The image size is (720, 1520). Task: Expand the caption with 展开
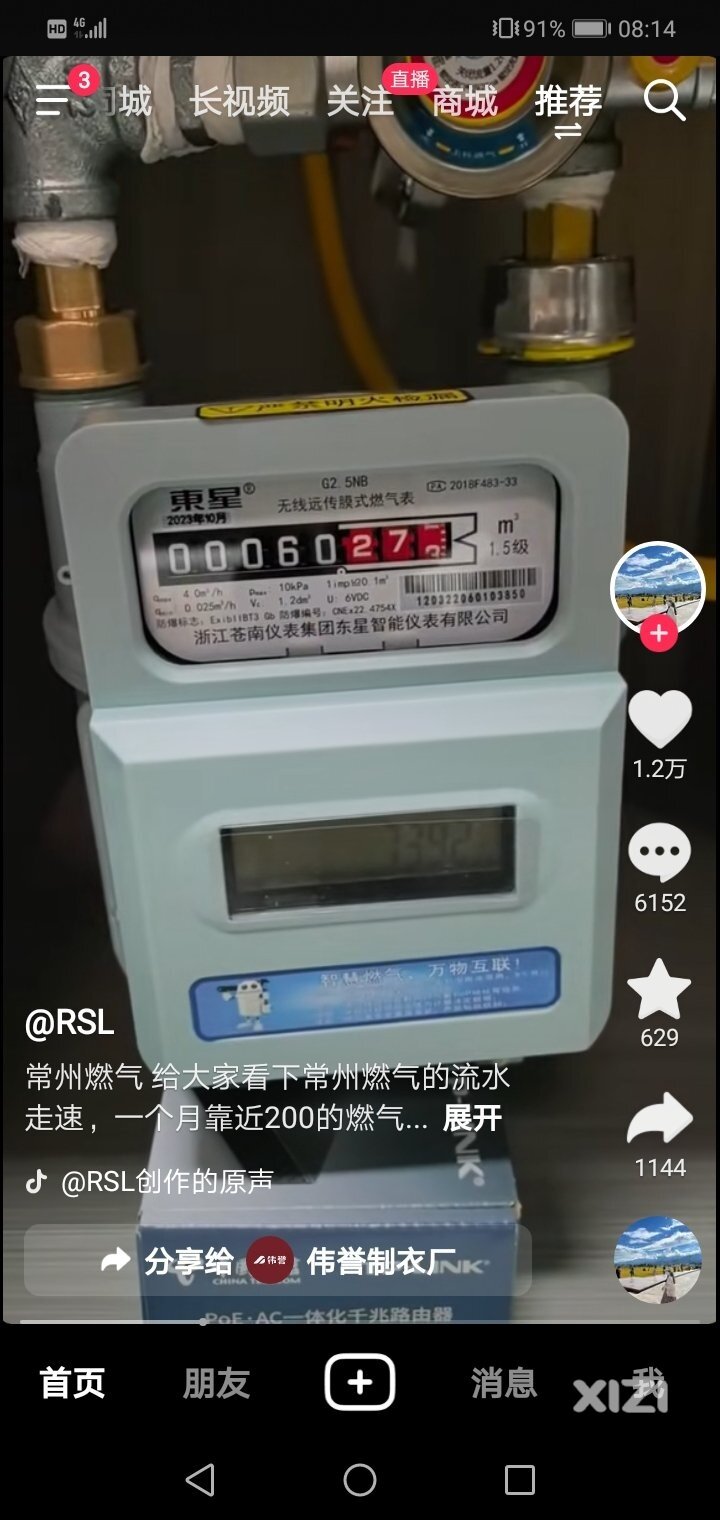[x=472, y=1118]
